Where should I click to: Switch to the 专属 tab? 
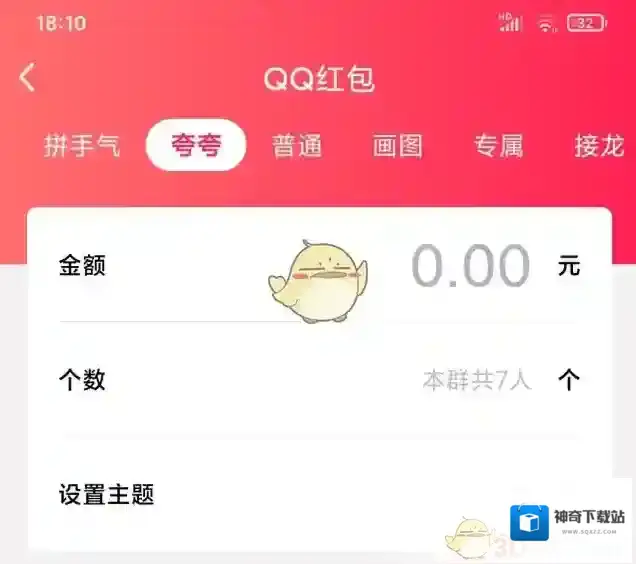pos(499,146)
